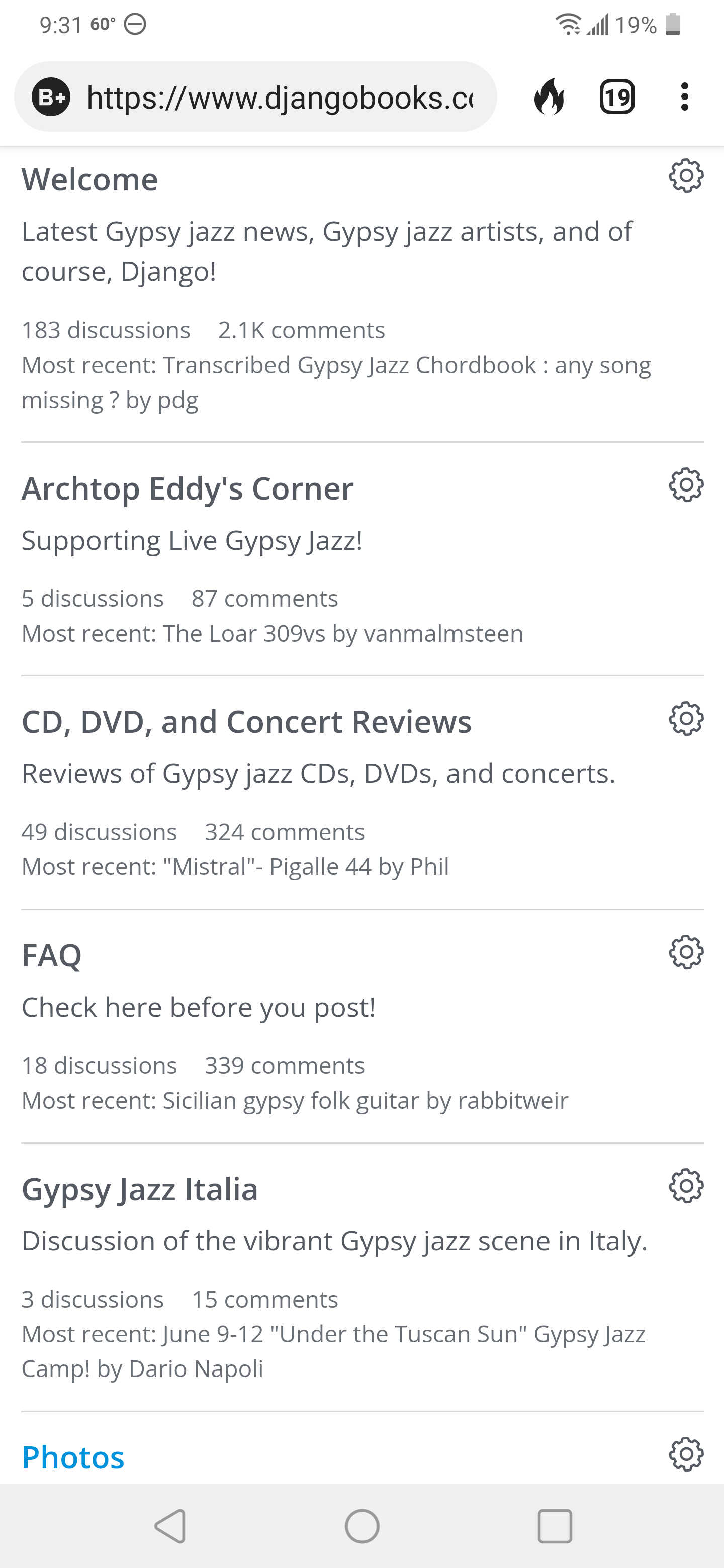This screenshot has height=1568, width=724.
Task: Open CD, DVD, and Concert Reviews category
Action: coord(246,722)
